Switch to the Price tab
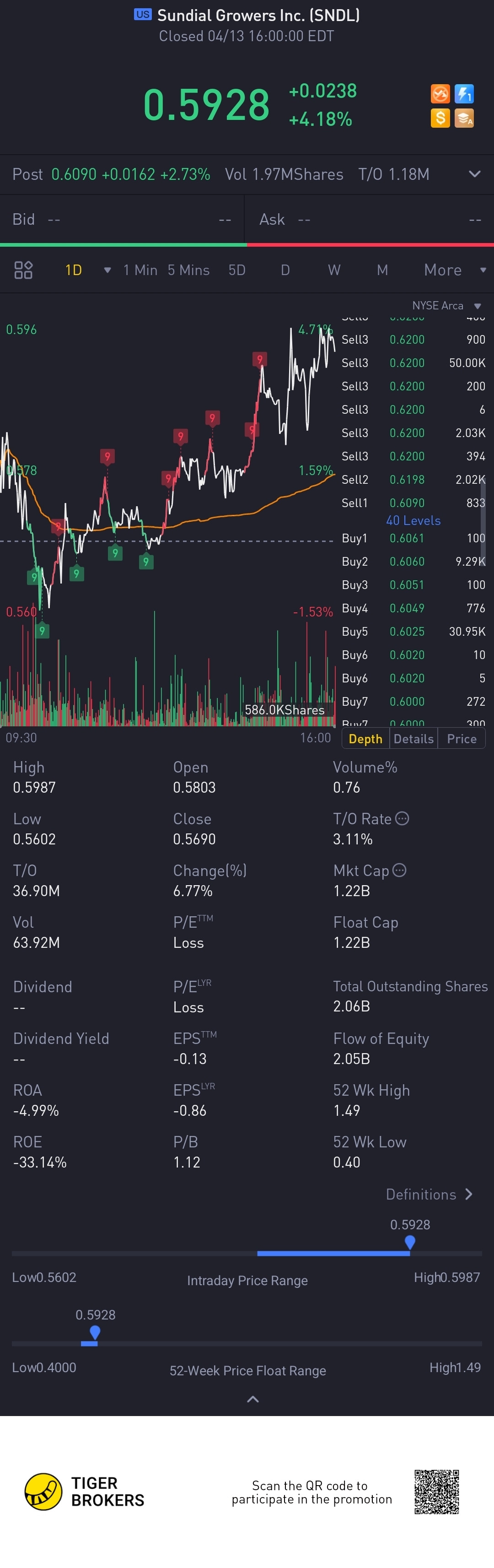Screen dimensions: 494x1568 click(x=461, y=738)
